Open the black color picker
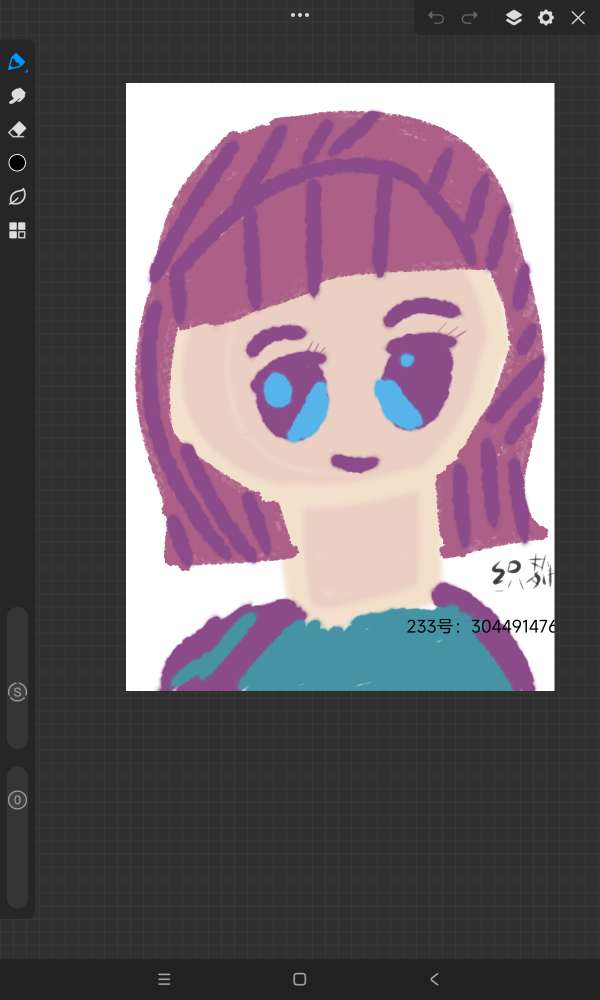The width and height of the screenshot is (600, 1000). tap(17, 163)
